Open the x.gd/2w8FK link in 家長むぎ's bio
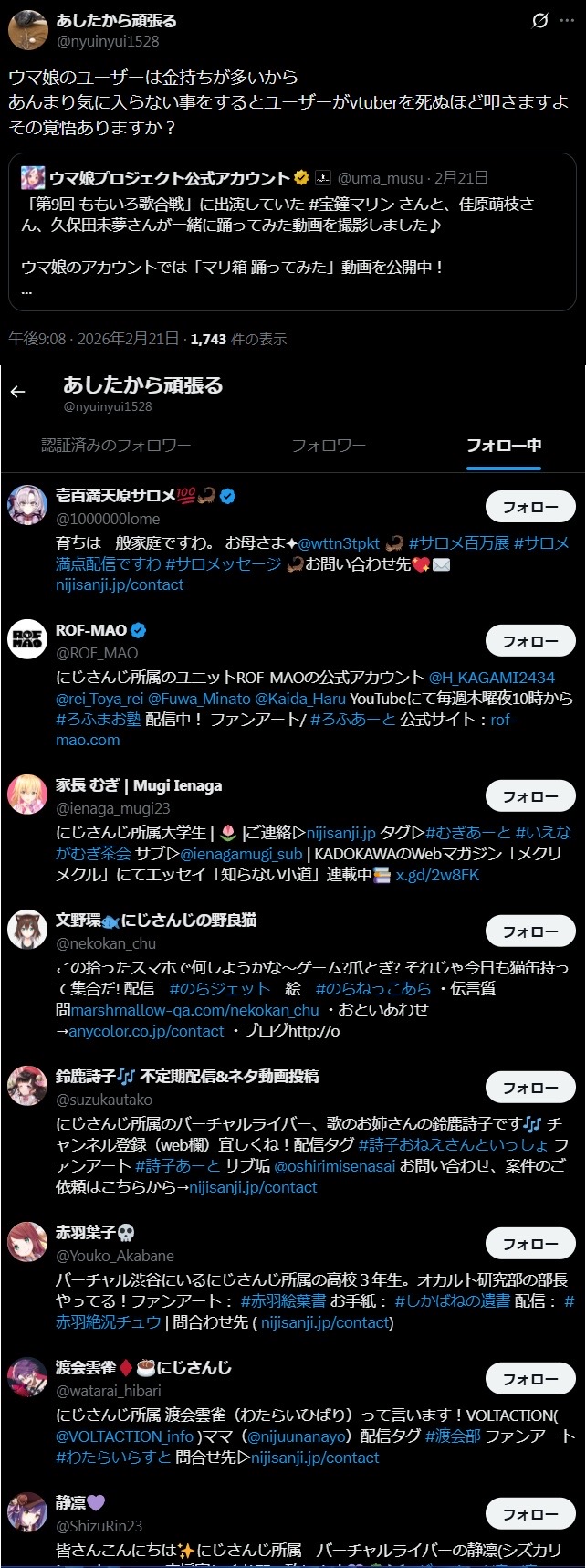 pos(437,875)
